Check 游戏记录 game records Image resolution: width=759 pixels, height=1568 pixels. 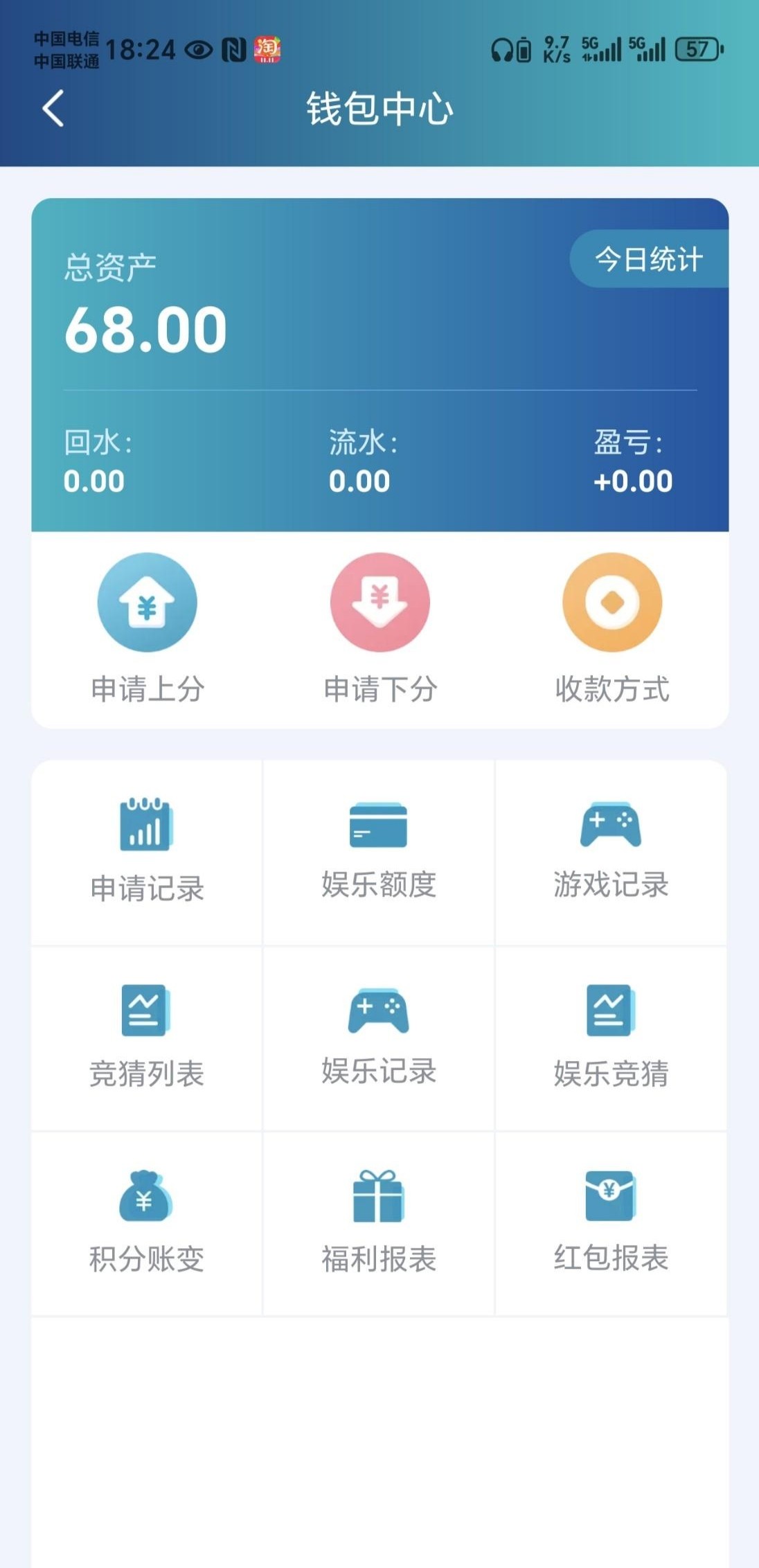coord(611,852)
